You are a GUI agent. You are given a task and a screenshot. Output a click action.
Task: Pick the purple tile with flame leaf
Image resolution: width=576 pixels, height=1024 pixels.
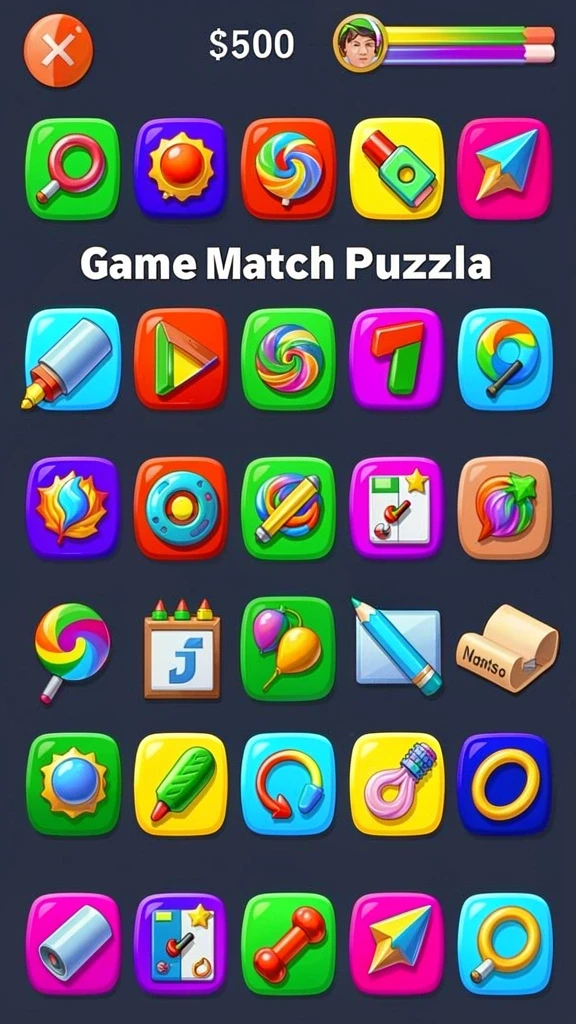click(x=73, y=508)
